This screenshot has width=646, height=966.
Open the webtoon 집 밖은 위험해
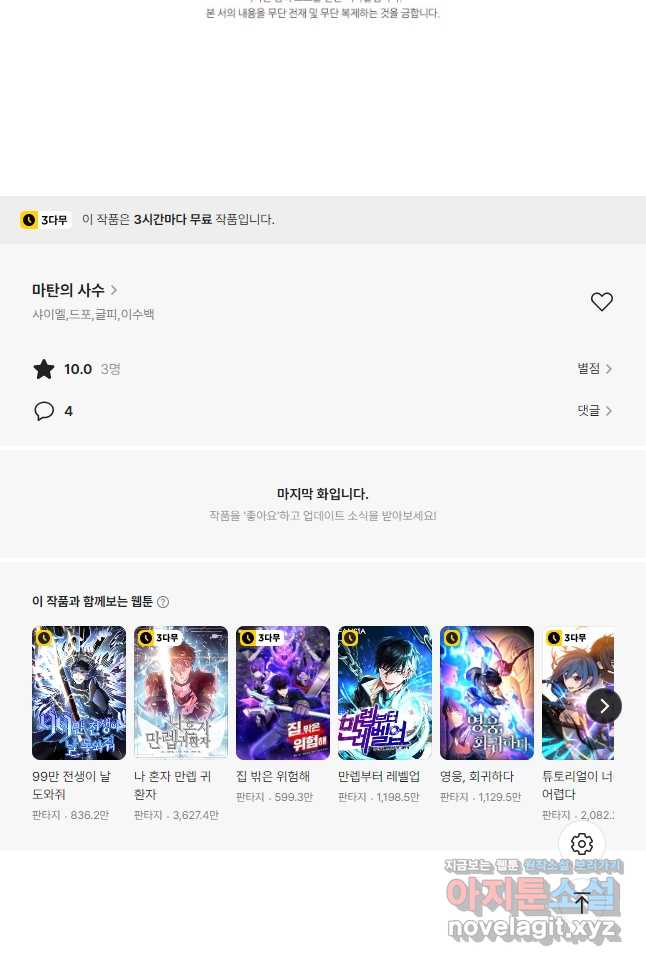[x=283, y=693]
